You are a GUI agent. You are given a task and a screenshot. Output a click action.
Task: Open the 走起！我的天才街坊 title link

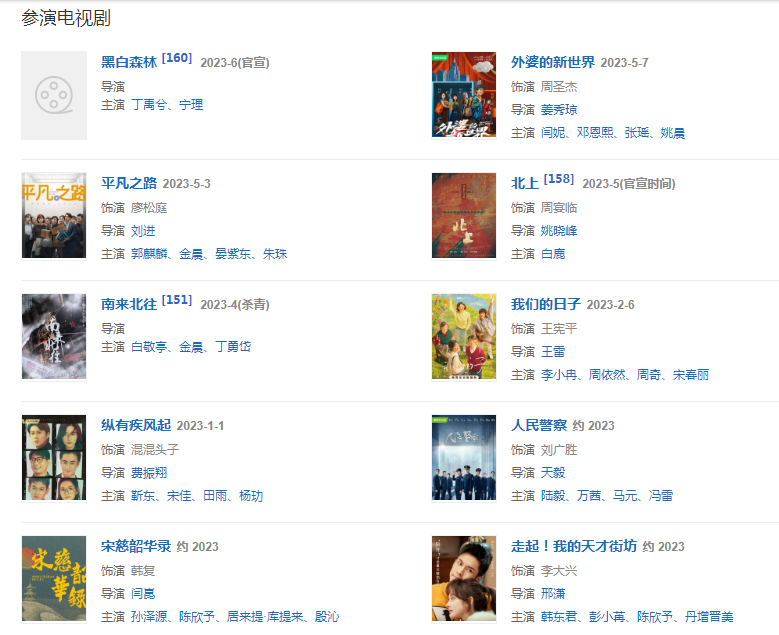573,546
